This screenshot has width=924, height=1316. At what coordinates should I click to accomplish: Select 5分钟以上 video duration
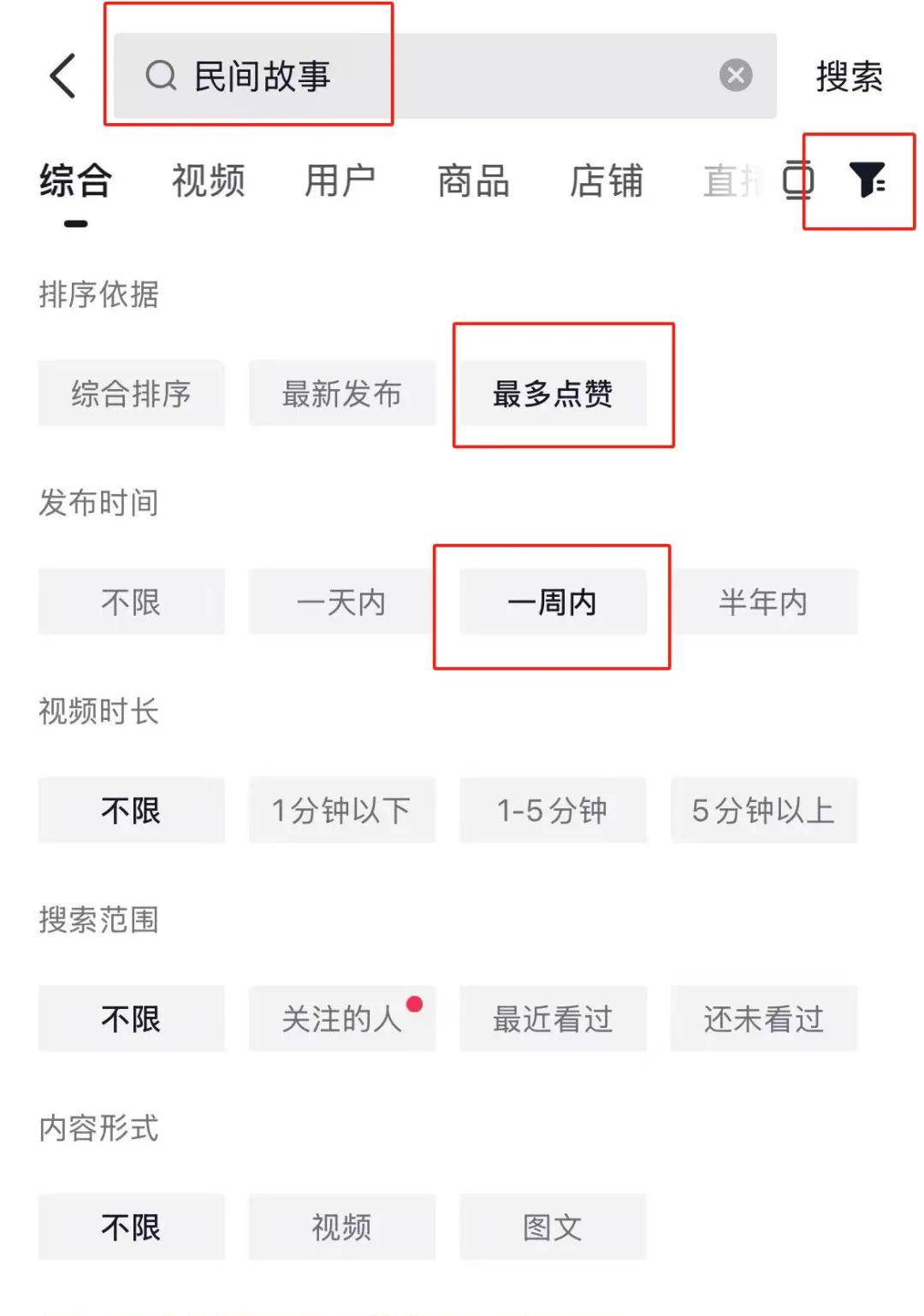click(763, 810)
